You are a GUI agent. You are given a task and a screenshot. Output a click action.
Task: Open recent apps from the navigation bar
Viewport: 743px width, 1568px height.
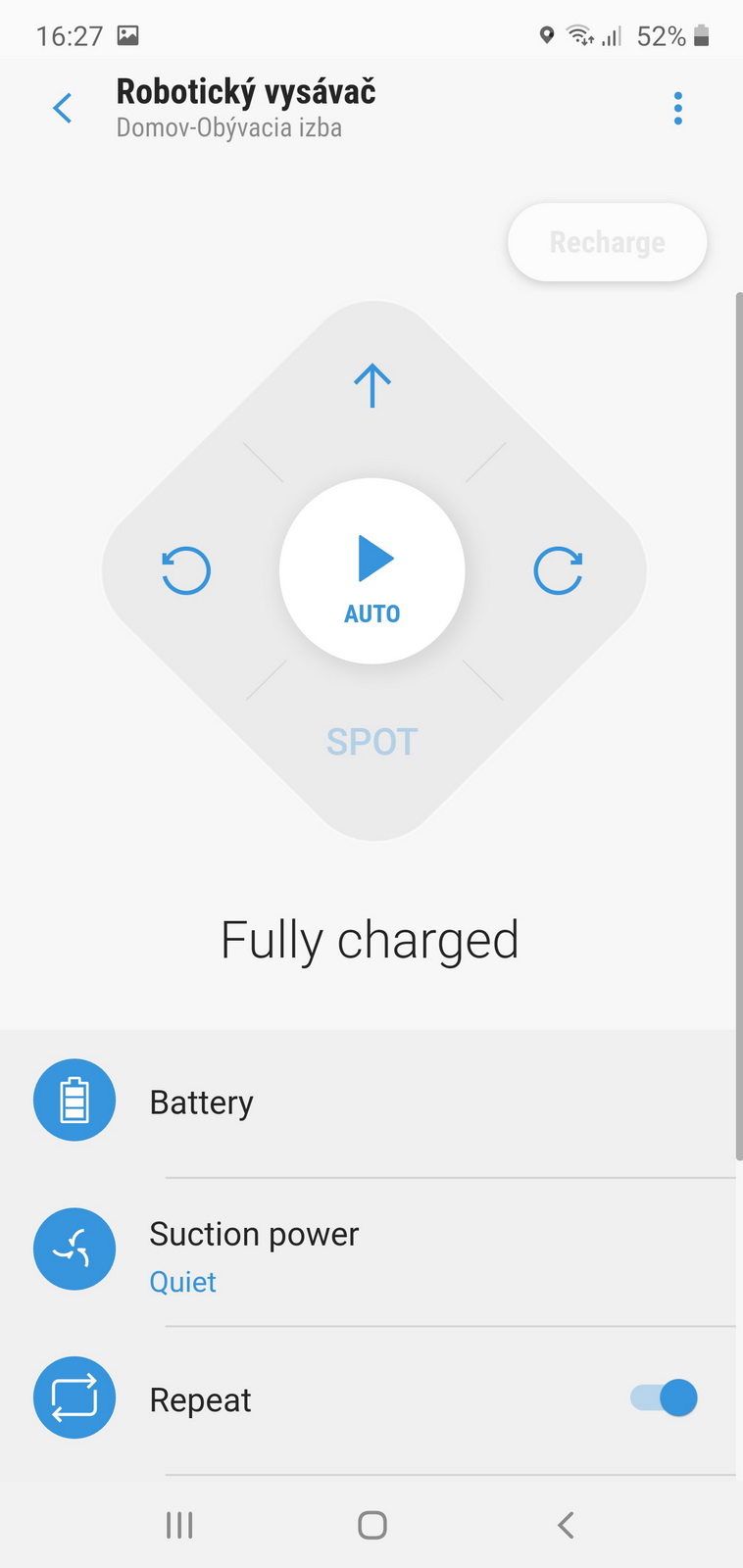(x=179, y=1525)
